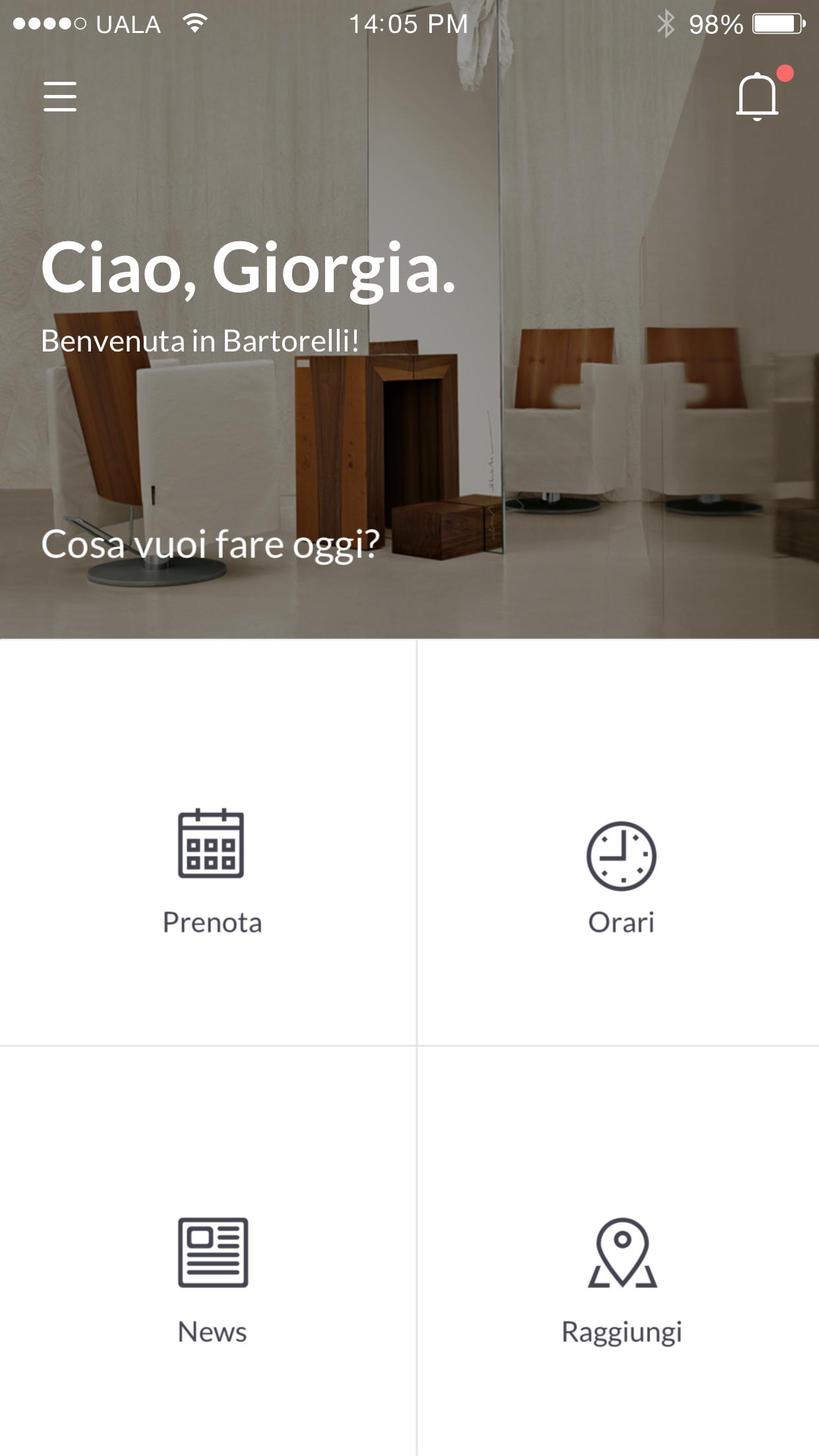Open the hamburger navigation menu
Image resolution: width=819 pixels, height=1456 pixels.
(60, 97)
